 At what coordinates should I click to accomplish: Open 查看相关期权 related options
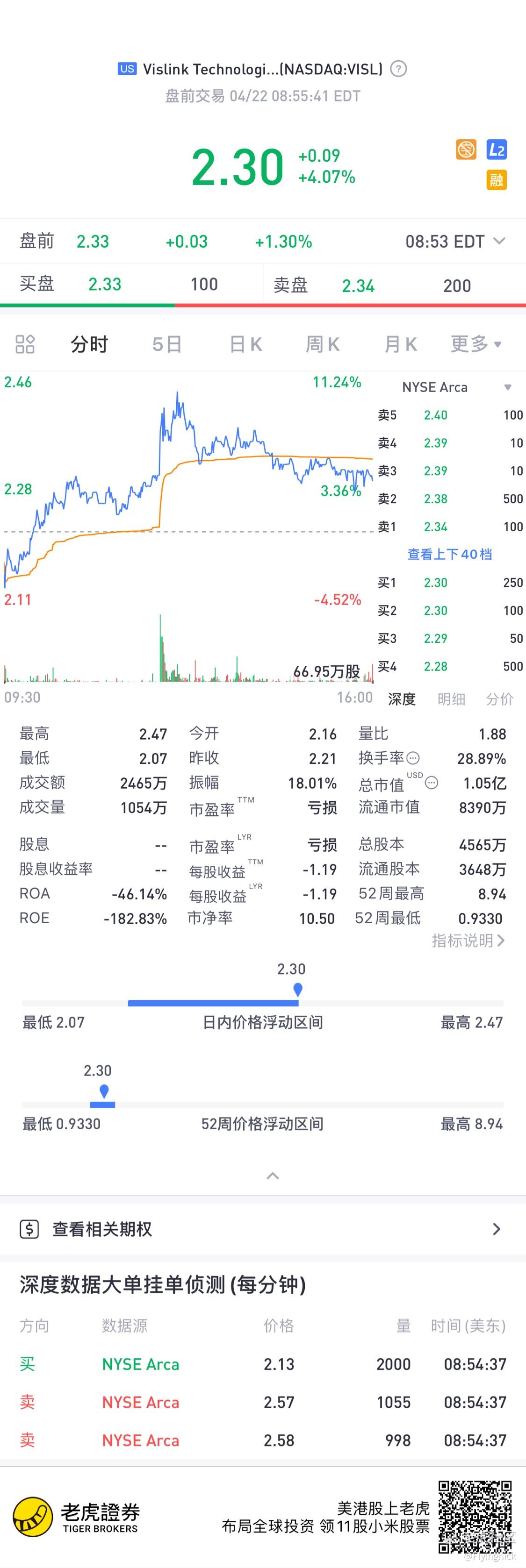coord(263,1229)
